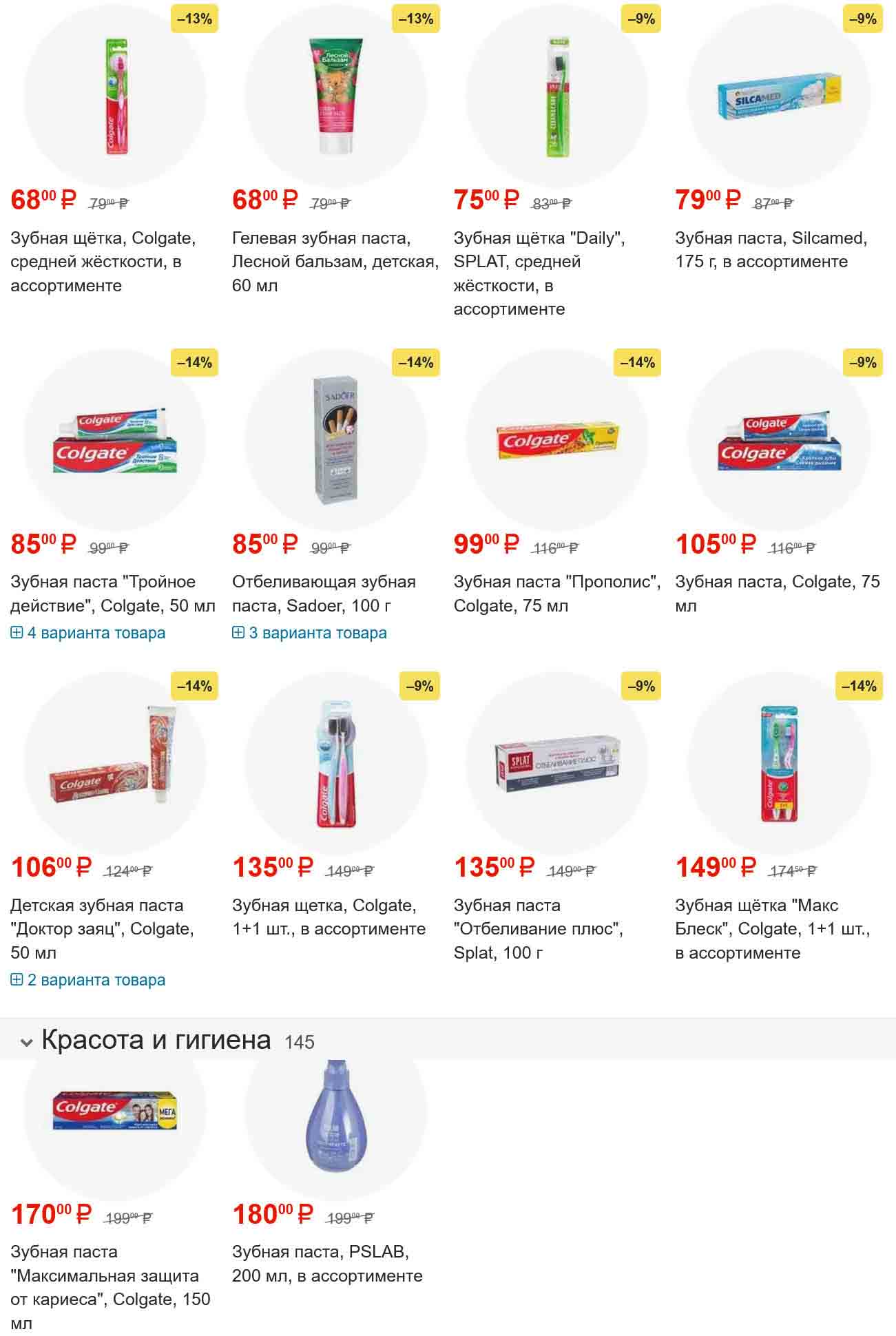Open Colgate 75 мл toothpaste for 105₽
896x1336 pixels.
pos(777,593)
